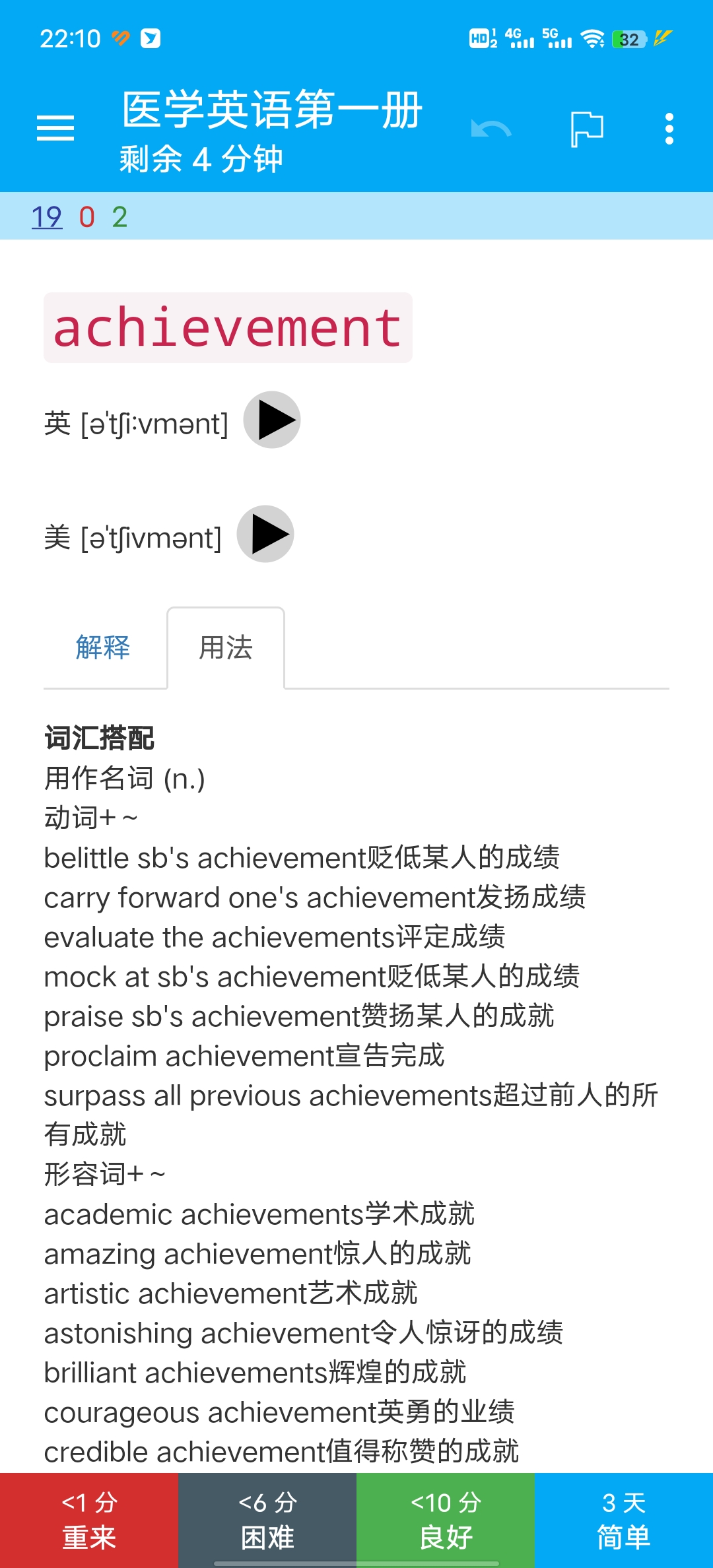
Task: Open the overflow menu
Action: click(669, 128)
